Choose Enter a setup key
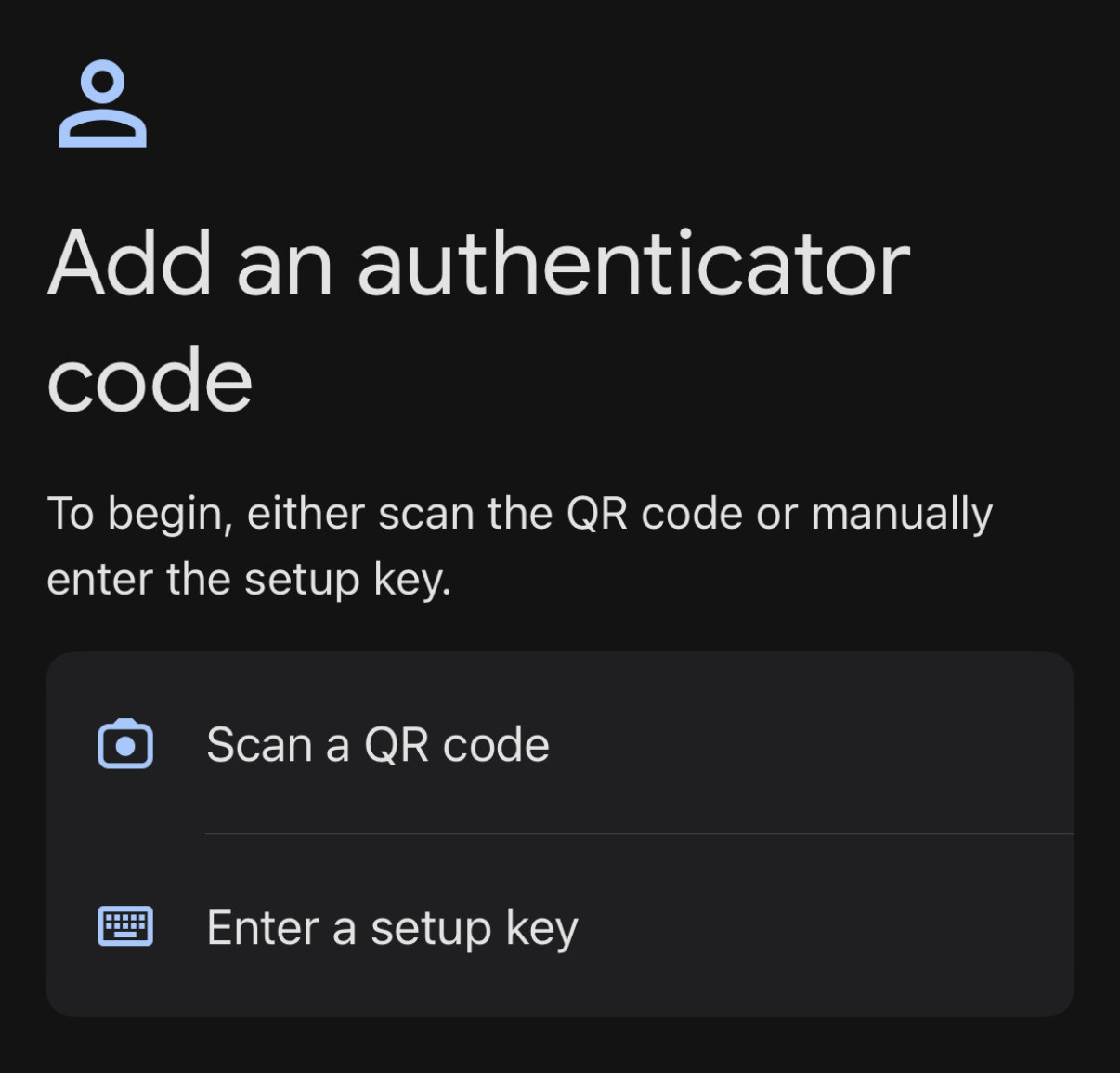 (x=392, y=927)
